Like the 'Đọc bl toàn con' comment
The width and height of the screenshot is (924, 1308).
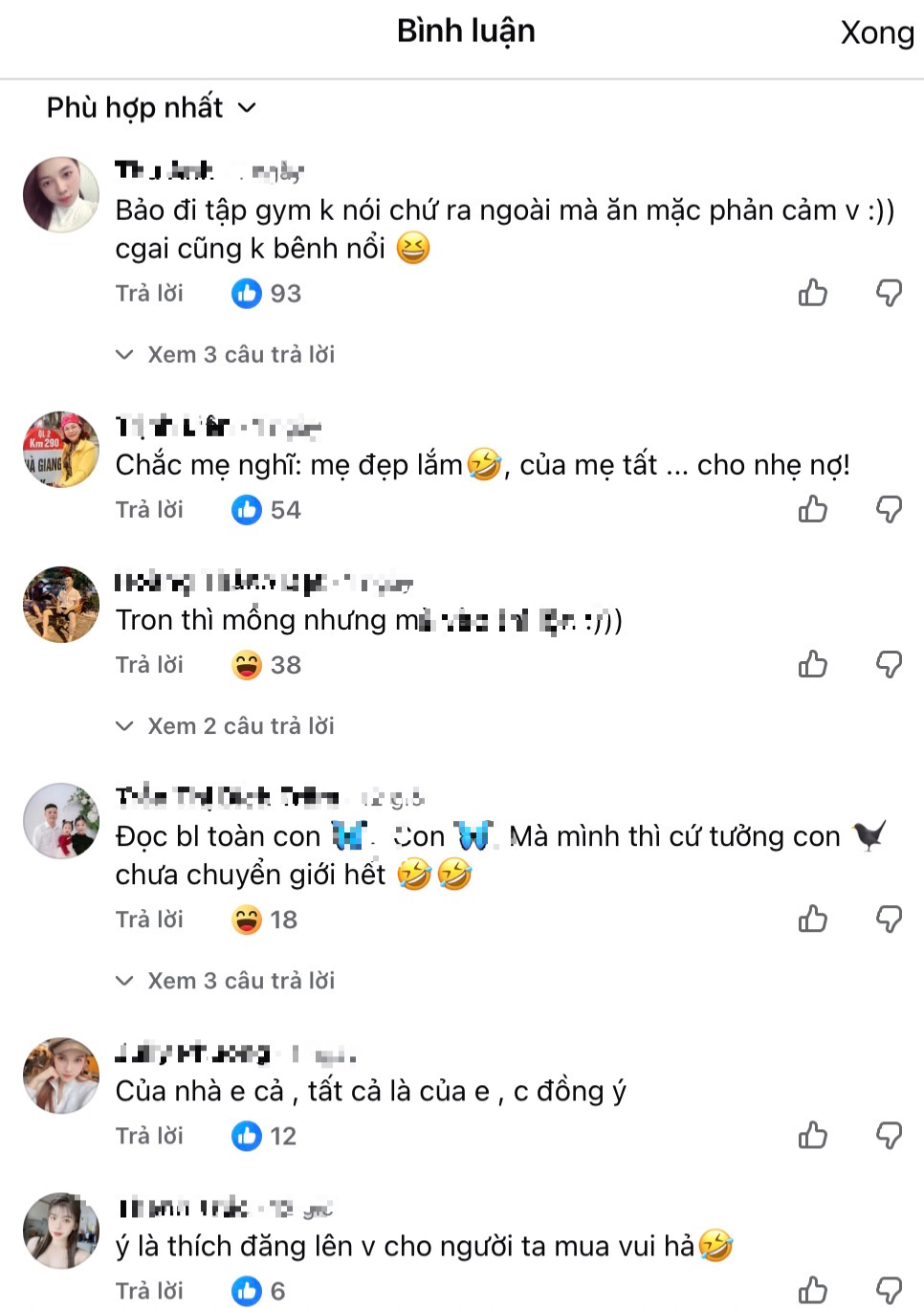tap(812, 919)
